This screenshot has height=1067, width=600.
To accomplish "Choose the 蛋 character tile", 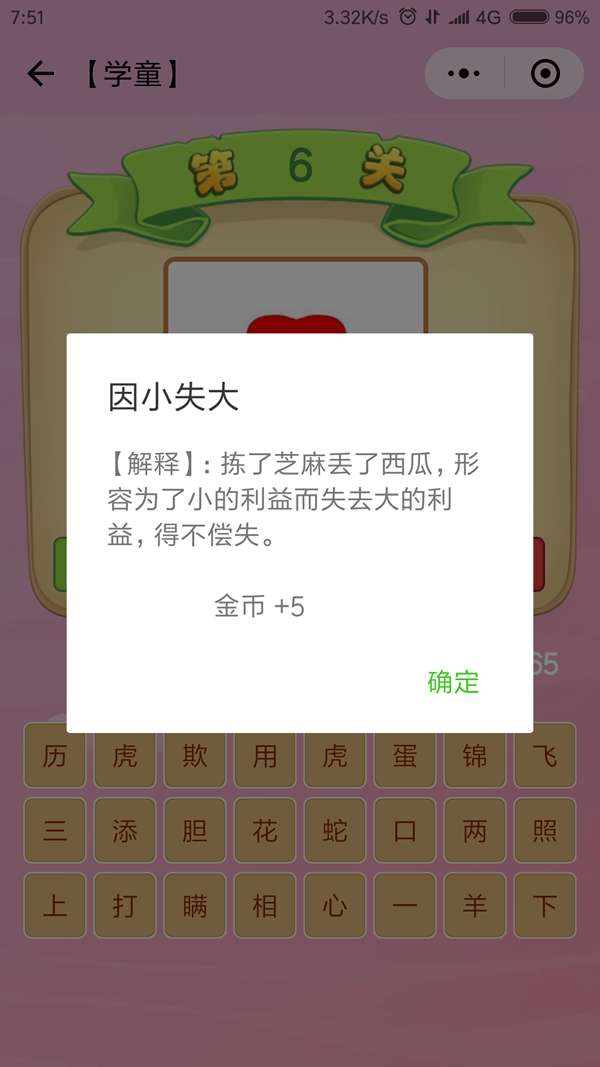I will pyautogui.click(x=405, y=756).
